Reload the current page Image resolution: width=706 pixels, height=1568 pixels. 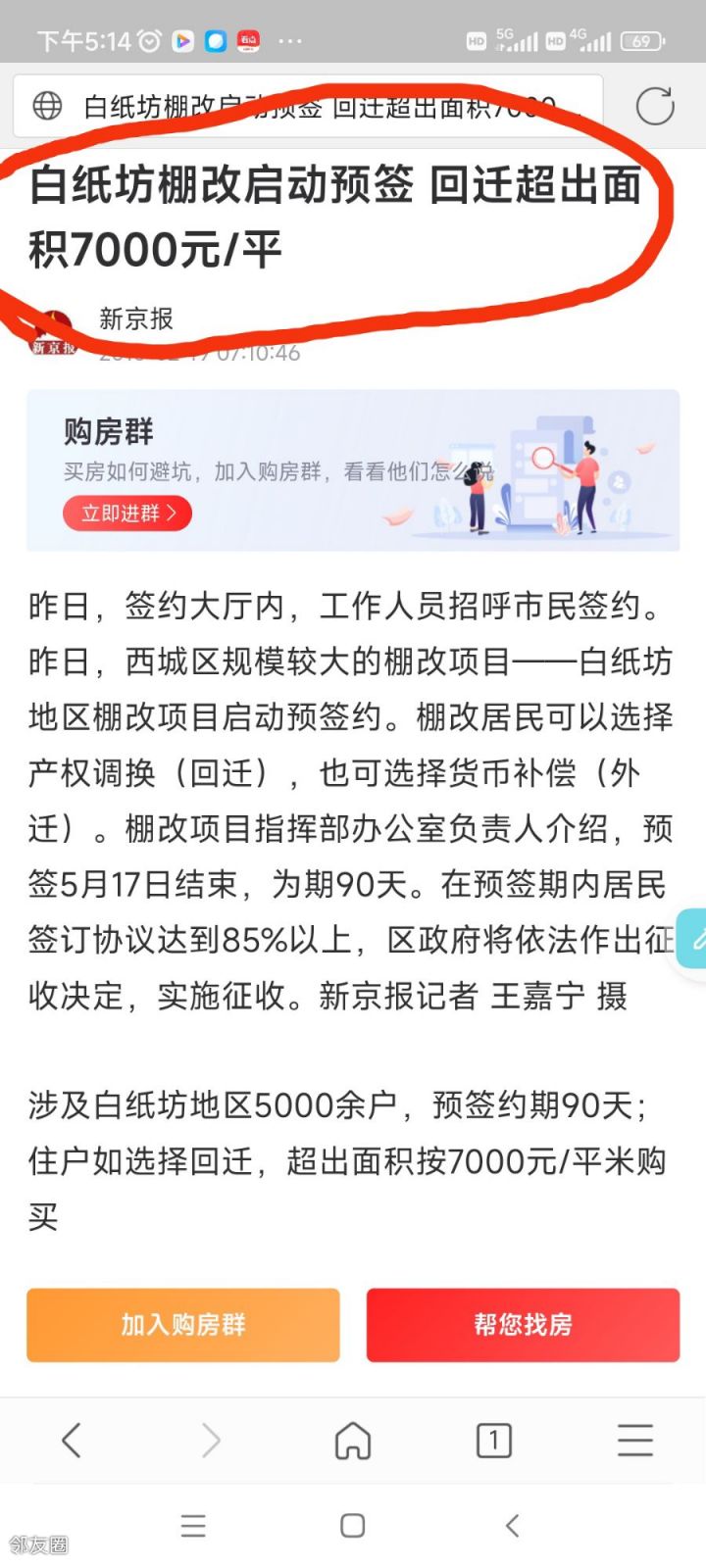(654, 106)
